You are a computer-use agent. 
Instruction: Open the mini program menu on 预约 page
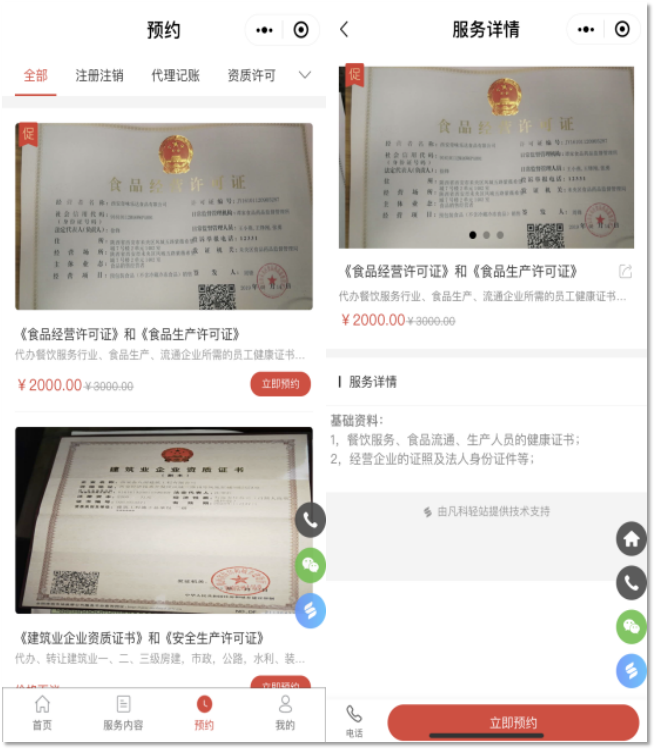(264, 30)
